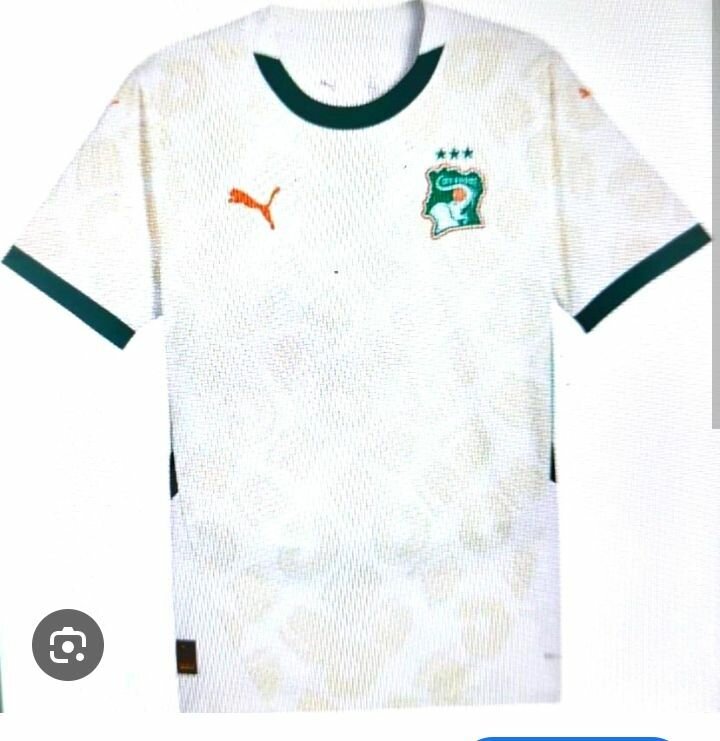720x741 pixels.
Task: Click the three green stars above the crest
Action: pyautogui.click(x=455, y=151)
